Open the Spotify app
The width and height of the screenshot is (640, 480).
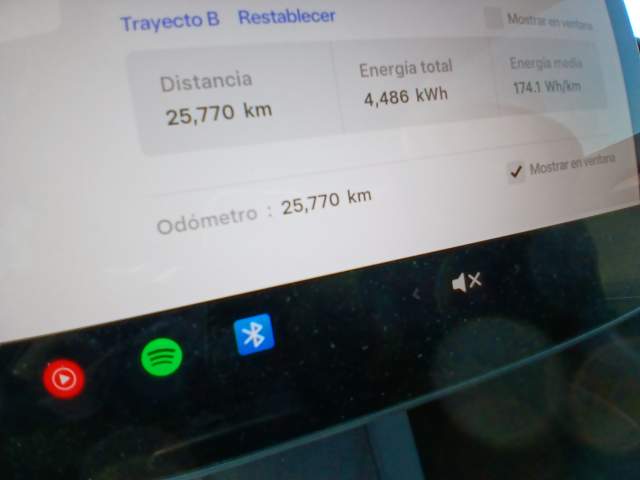coord(161,357)
